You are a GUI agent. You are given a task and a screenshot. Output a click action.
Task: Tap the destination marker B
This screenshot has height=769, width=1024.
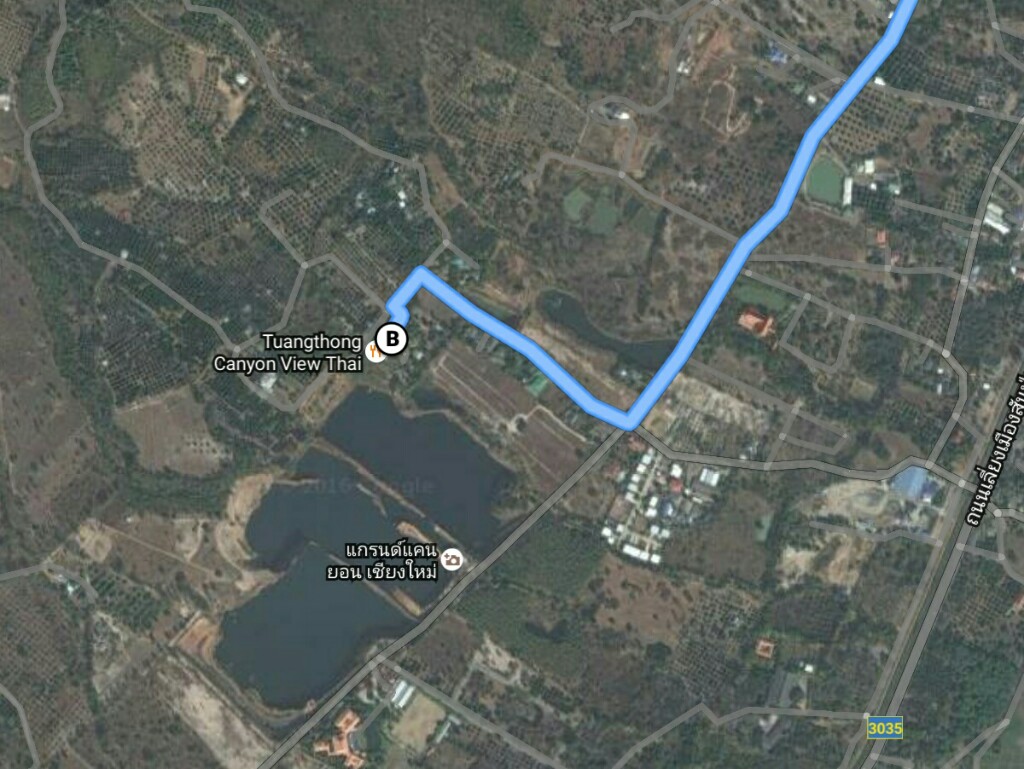pyautogui.click(x=393, y=339)
